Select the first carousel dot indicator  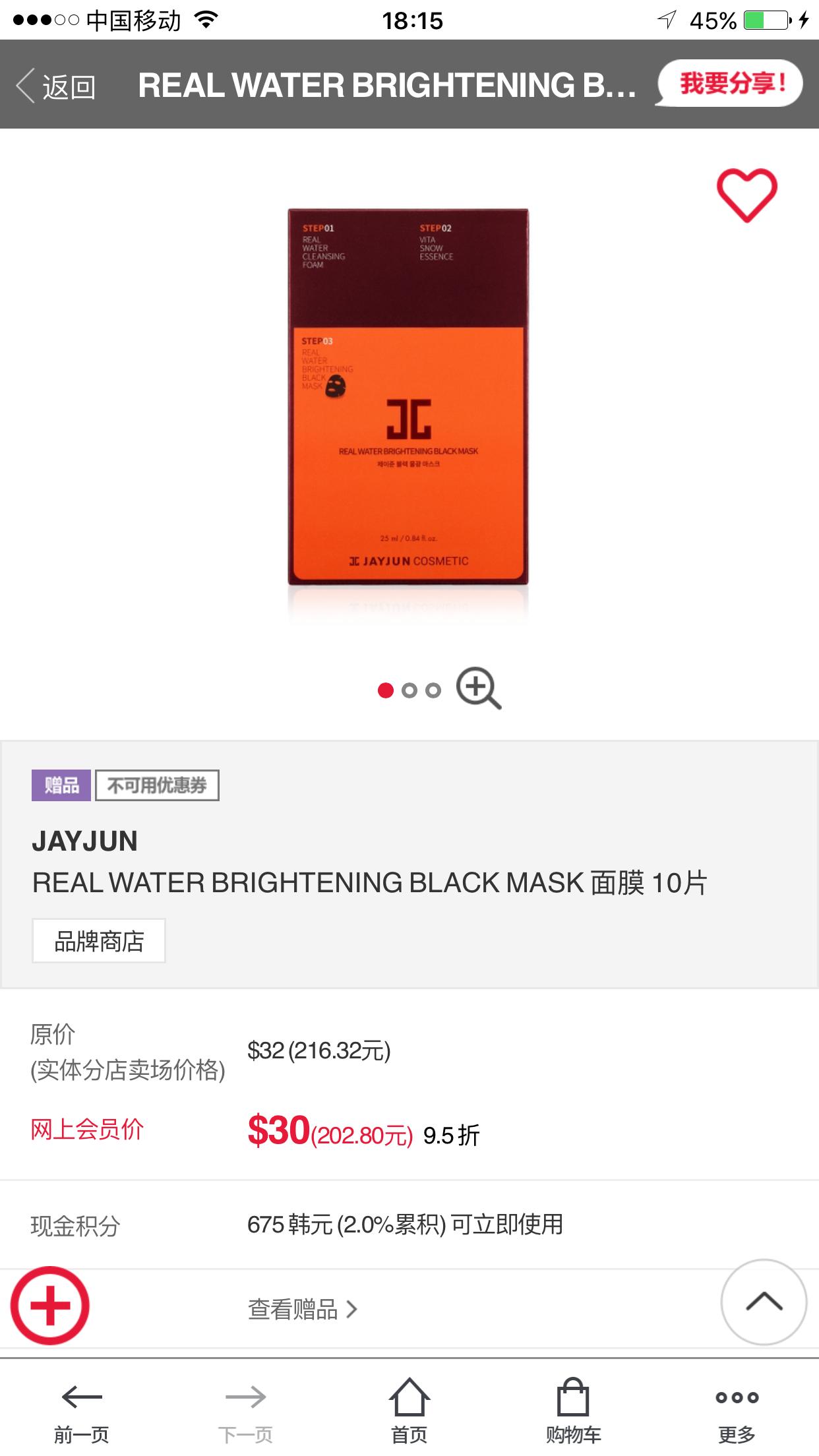[385, 690]
